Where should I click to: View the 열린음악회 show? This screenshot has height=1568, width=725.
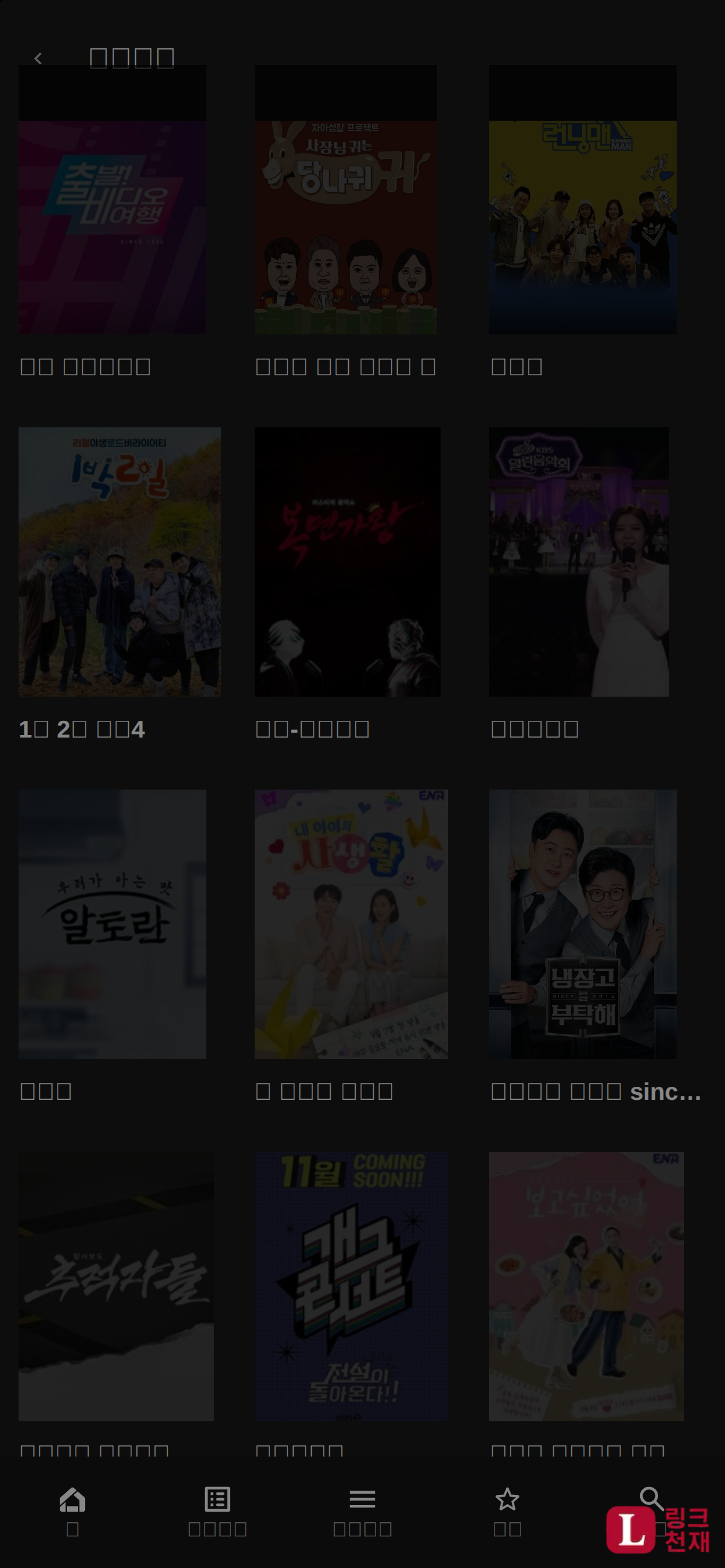579,562
